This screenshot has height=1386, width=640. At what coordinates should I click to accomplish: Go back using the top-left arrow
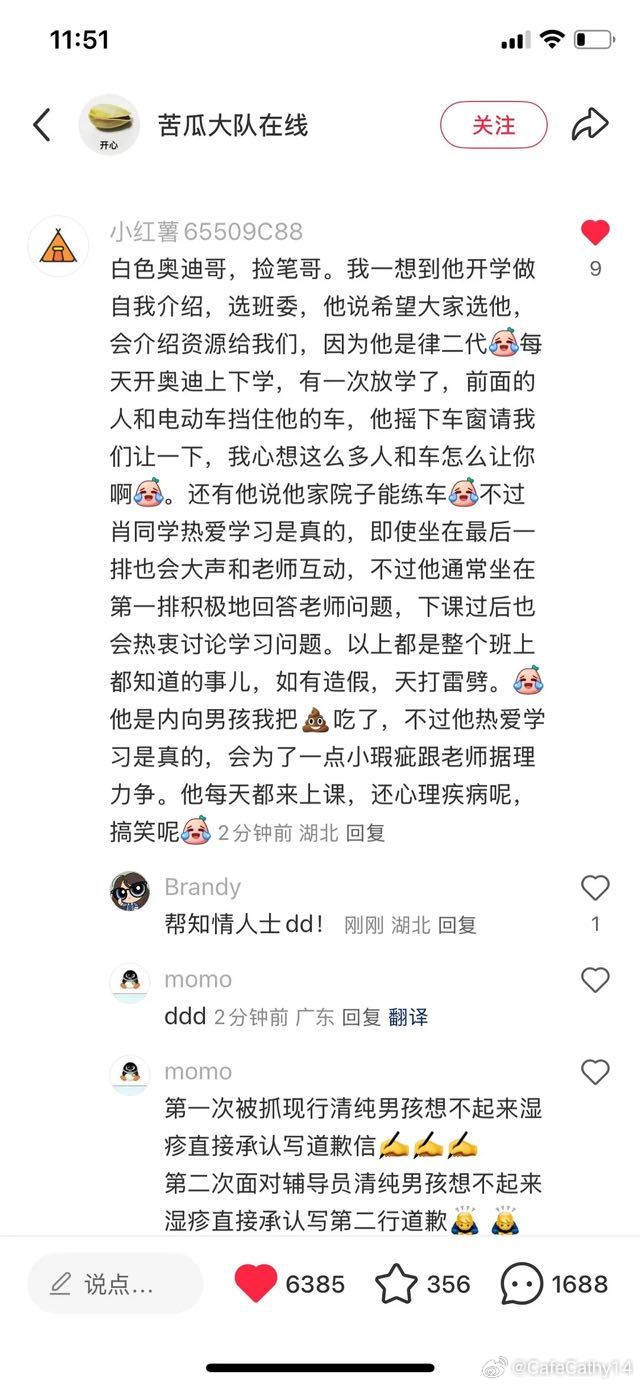point(42,125)
